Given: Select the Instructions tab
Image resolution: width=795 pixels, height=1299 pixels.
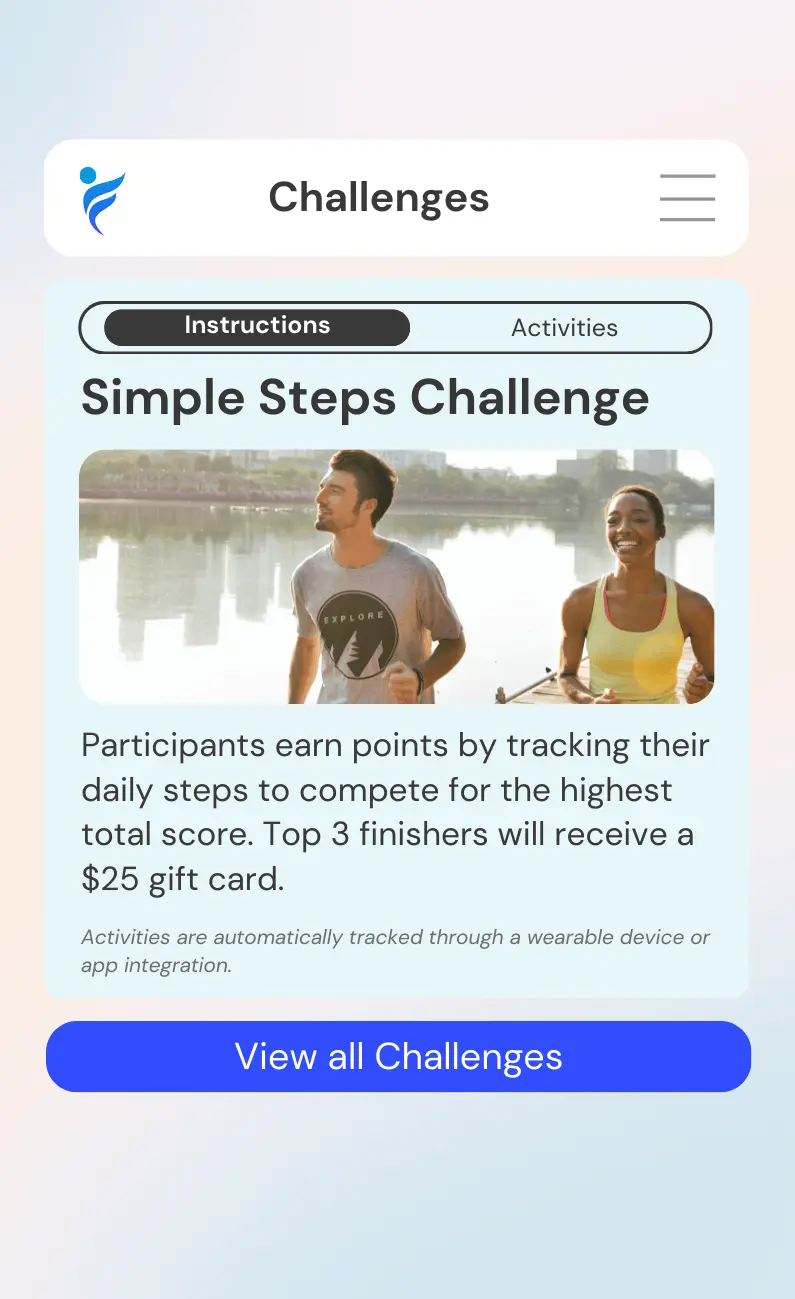Looking at the screenshot, I should coord(257,327).
